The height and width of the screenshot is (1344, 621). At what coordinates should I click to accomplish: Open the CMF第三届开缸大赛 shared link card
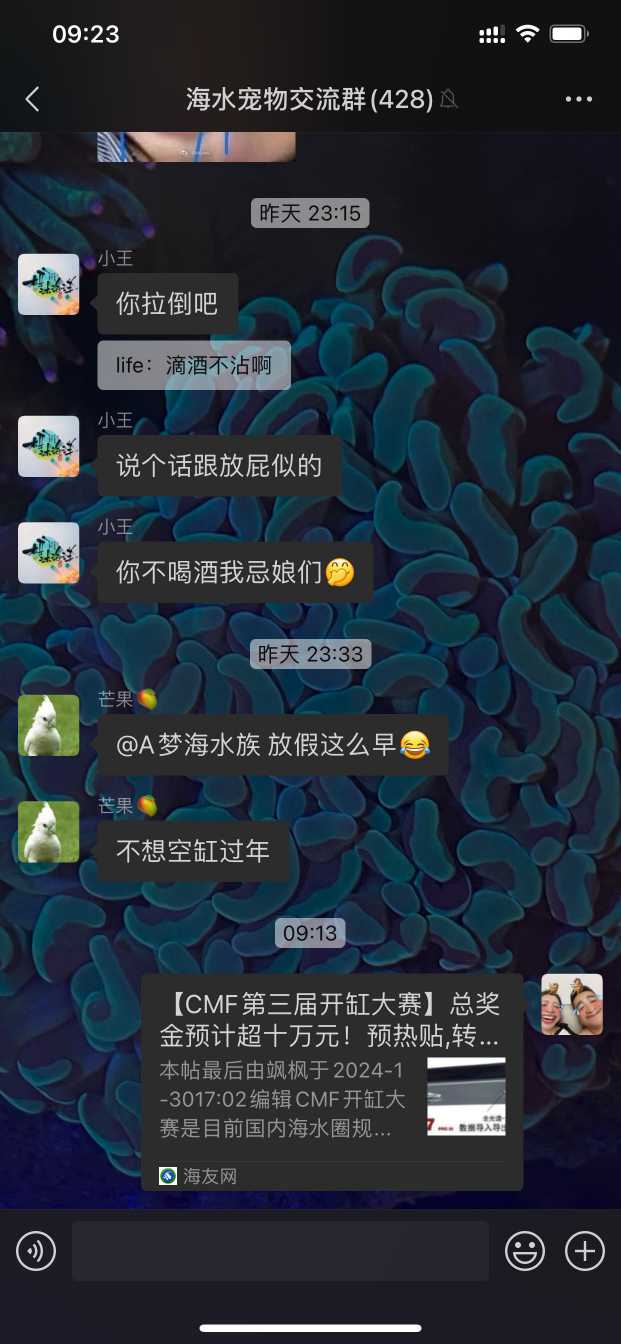(331, 1080)
